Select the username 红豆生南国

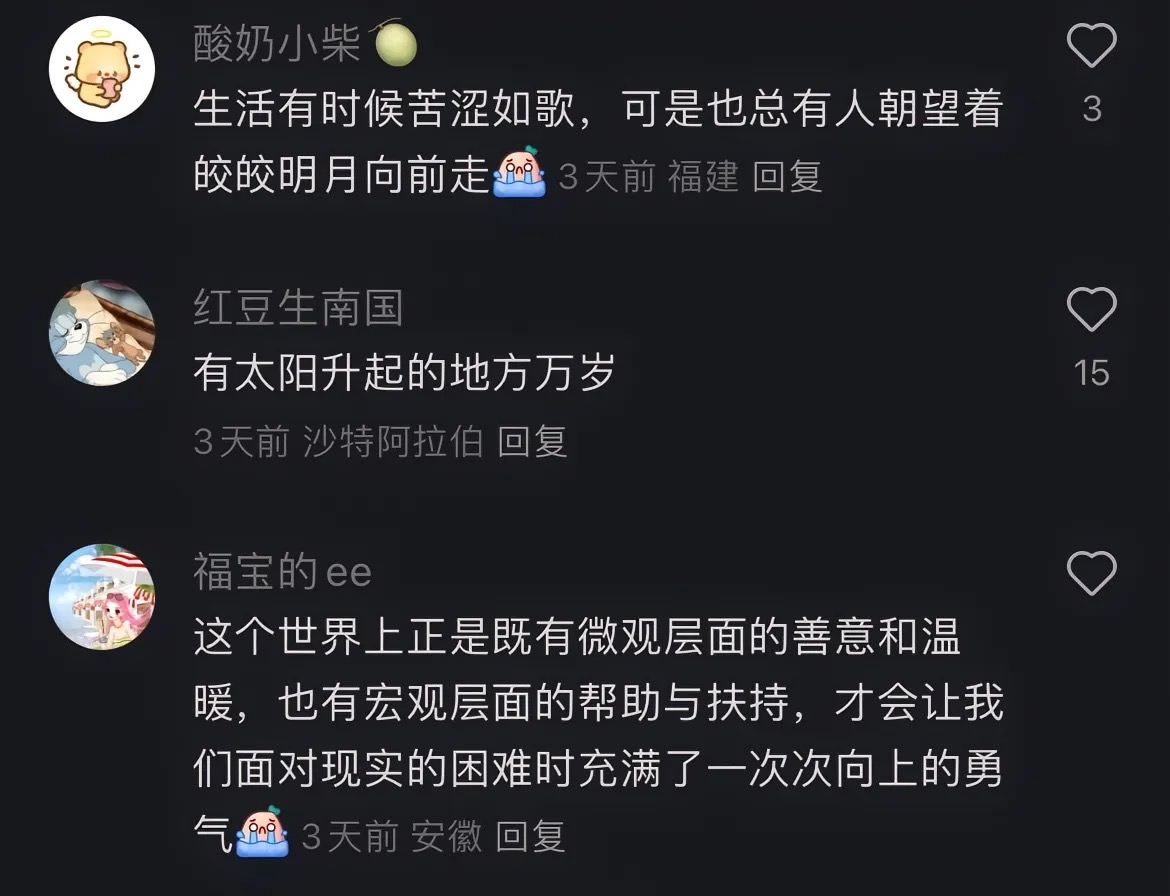(297, 308)
